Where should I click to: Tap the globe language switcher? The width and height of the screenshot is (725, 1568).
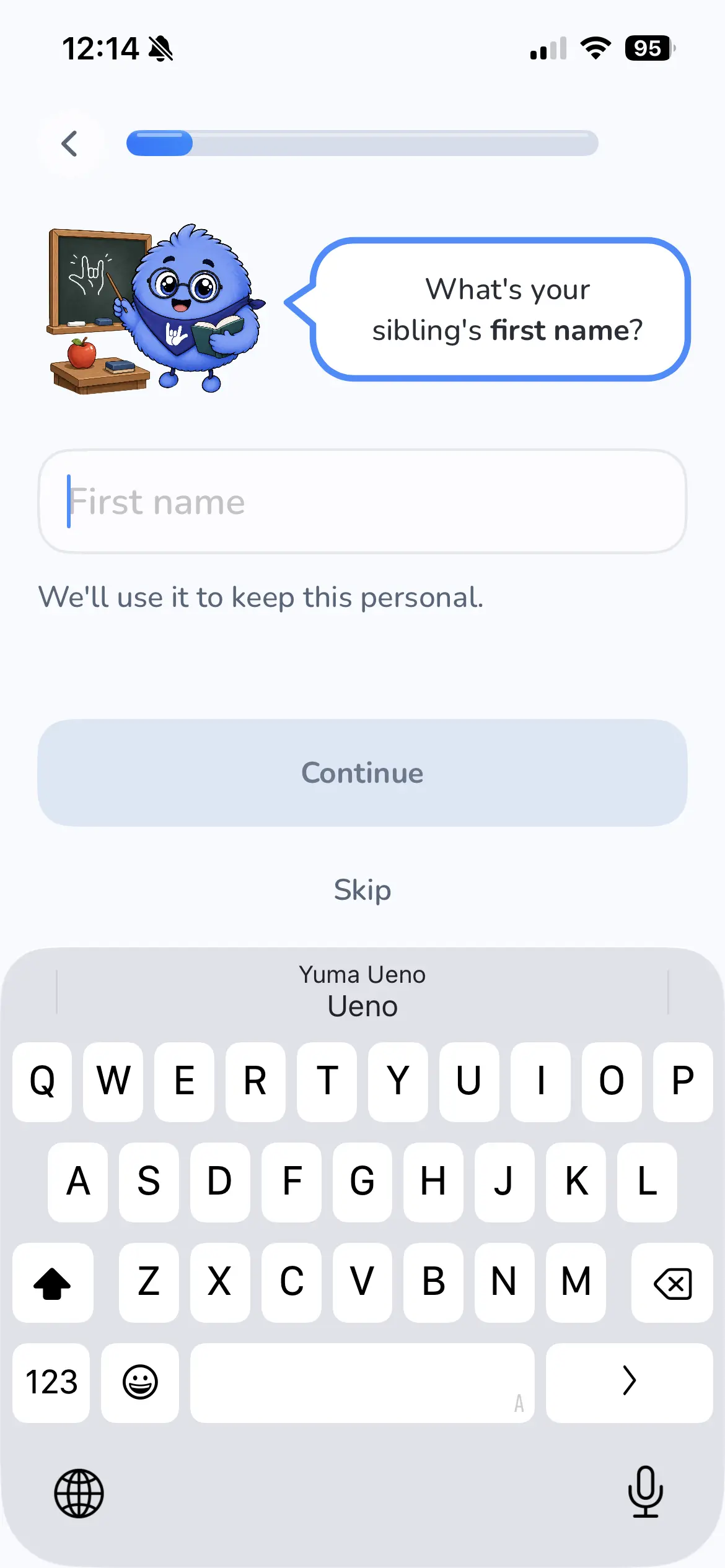(79, 1493)
